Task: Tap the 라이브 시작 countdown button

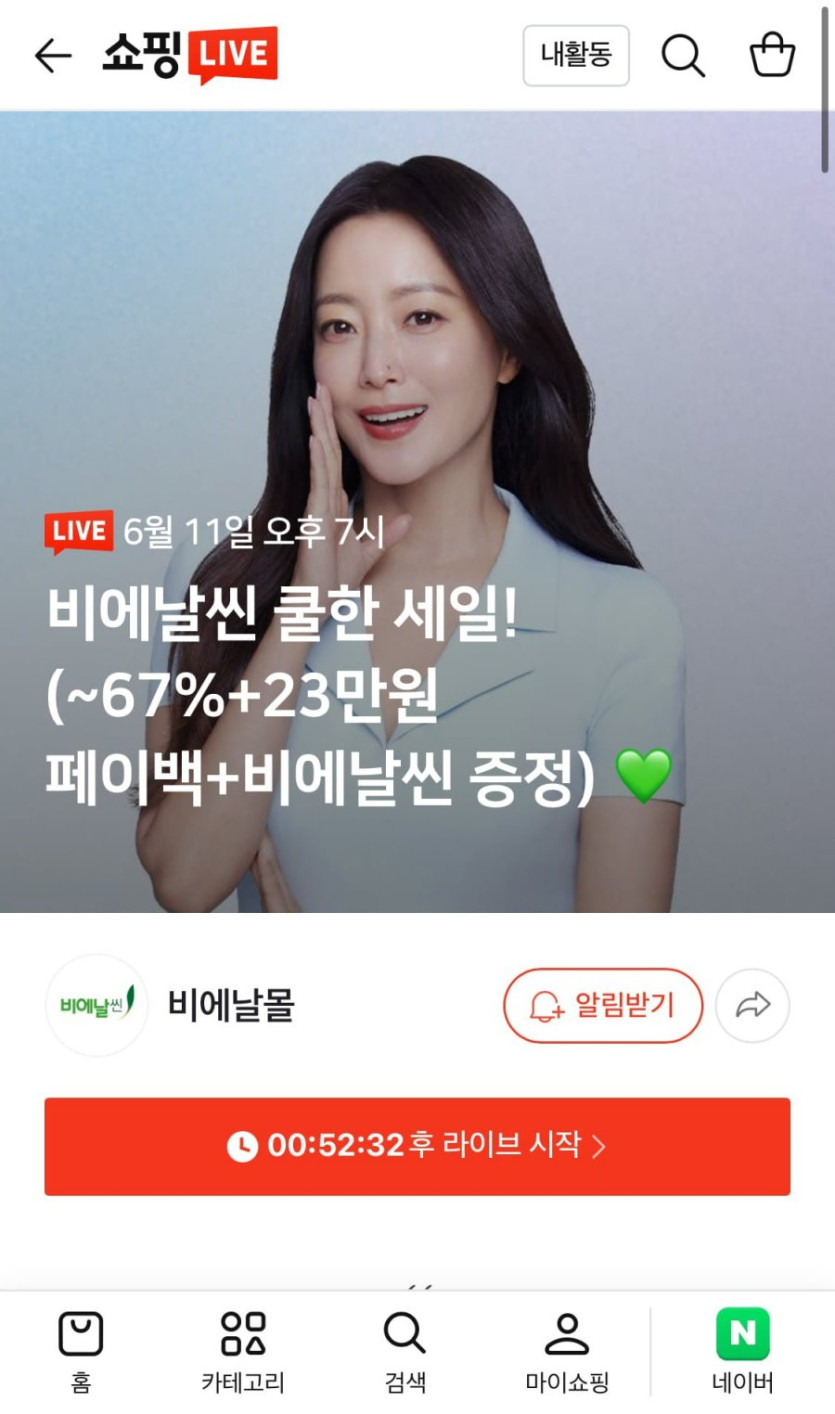Action: [417, 1146]
